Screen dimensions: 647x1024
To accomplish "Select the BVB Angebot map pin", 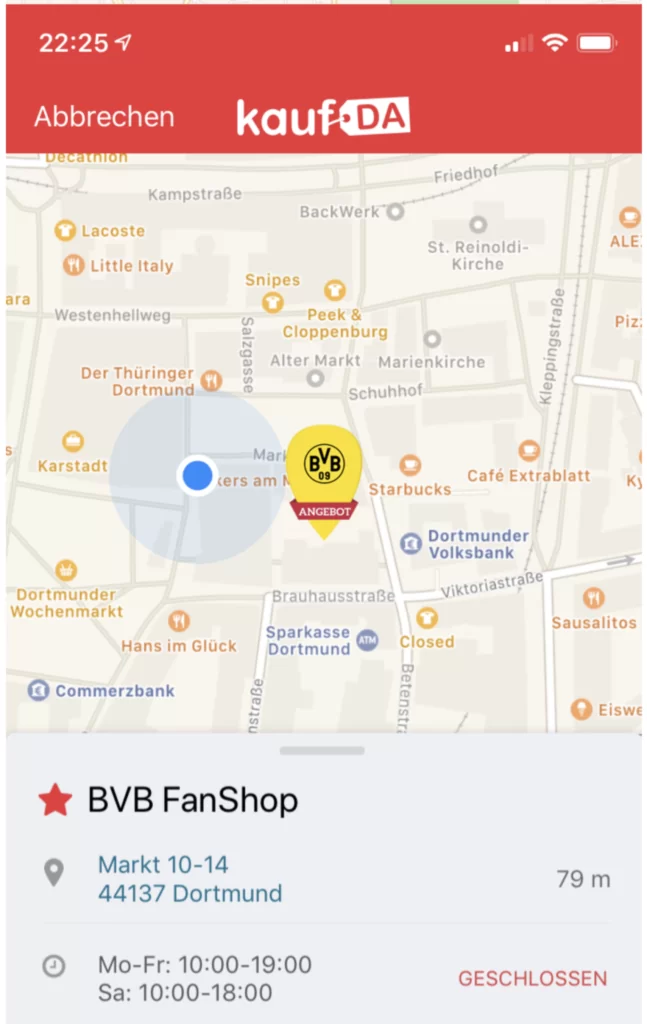I will 323,474.
